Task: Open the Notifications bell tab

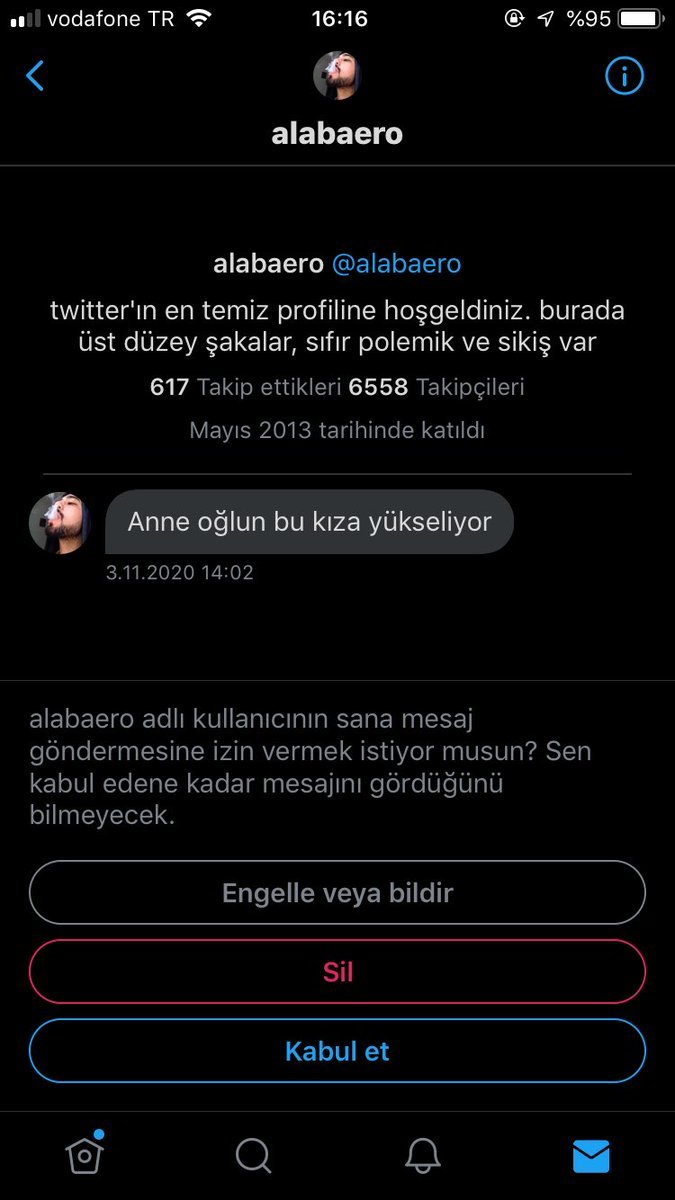Action: [423, 1156]
